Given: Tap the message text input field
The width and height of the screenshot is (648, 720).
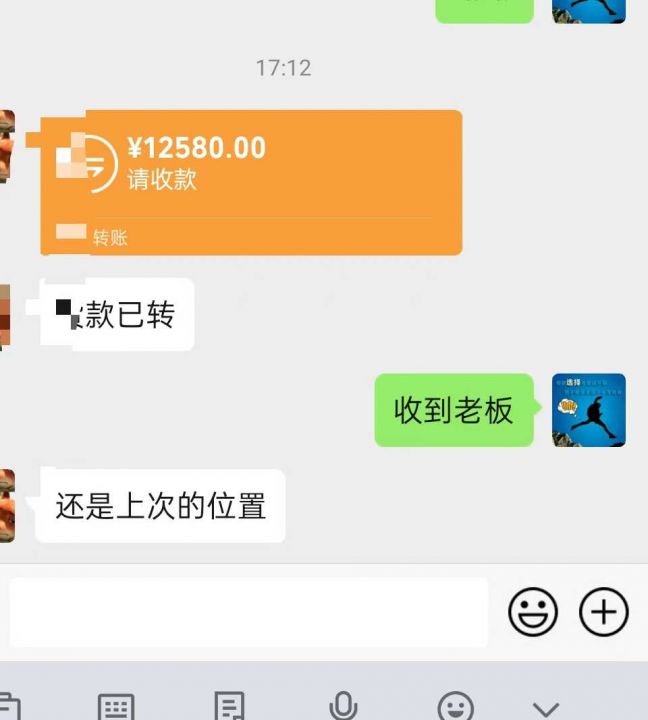Looking at the screenshot, I should [248, 611].
